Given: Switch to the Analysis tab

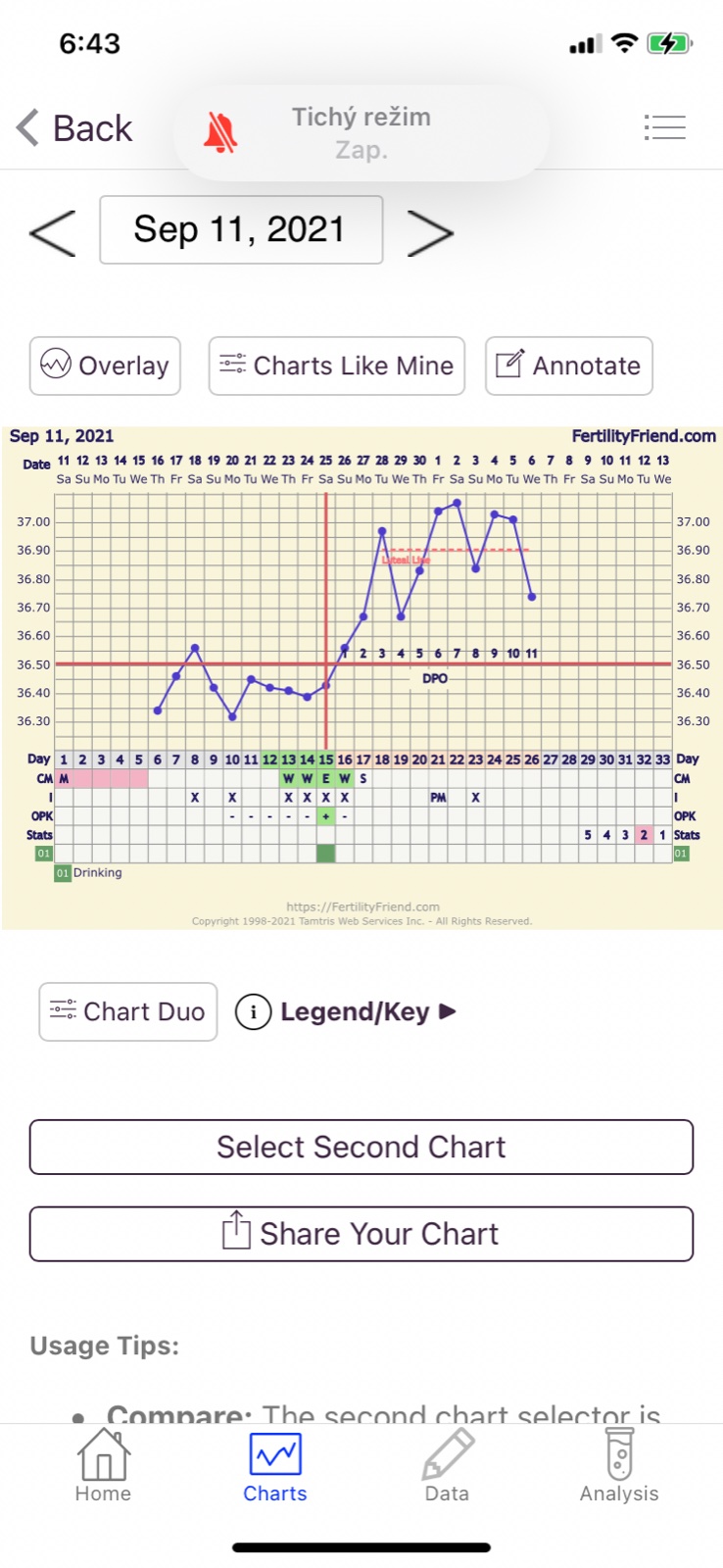Looking at the screenshot, I should coord(619,1466).
